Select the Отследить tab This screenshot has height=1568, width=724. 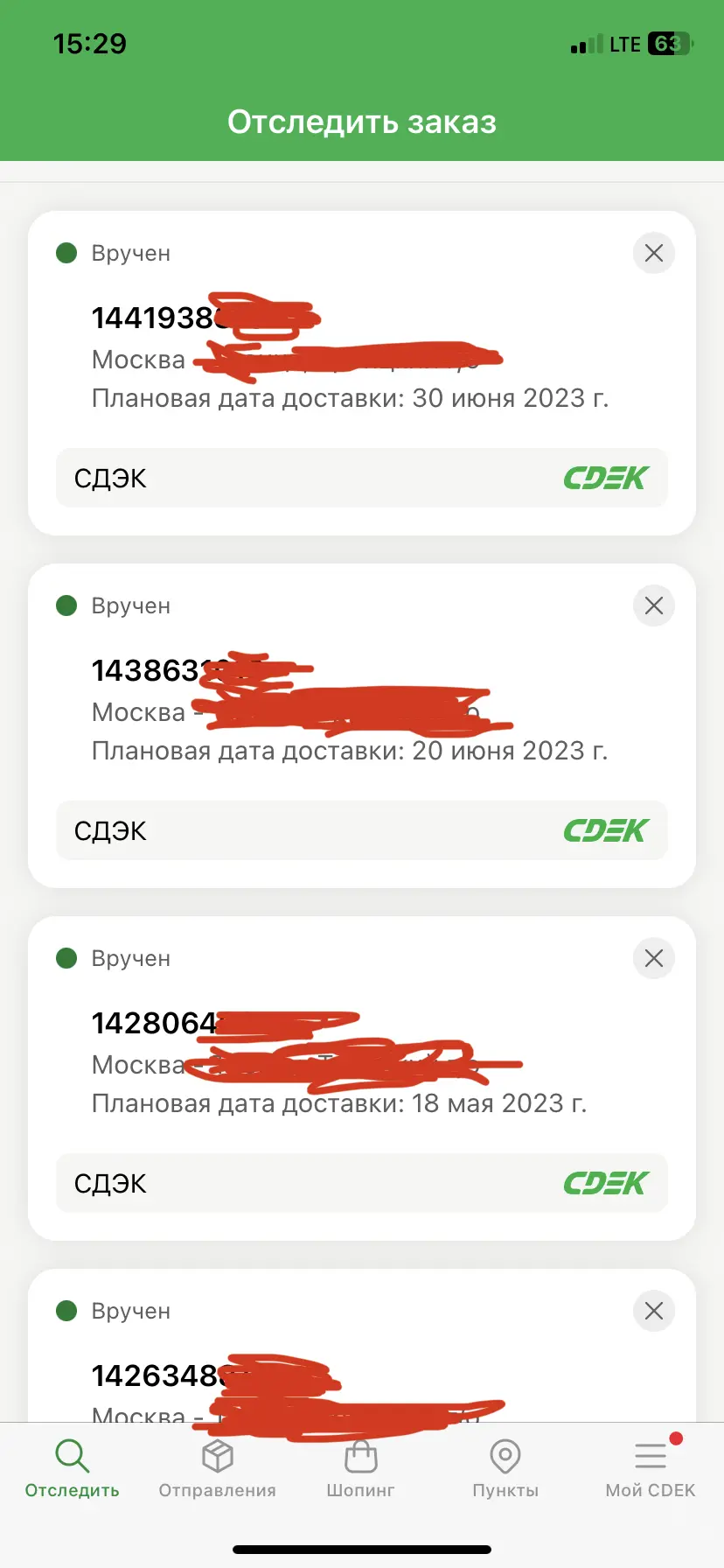[72, 1470]
